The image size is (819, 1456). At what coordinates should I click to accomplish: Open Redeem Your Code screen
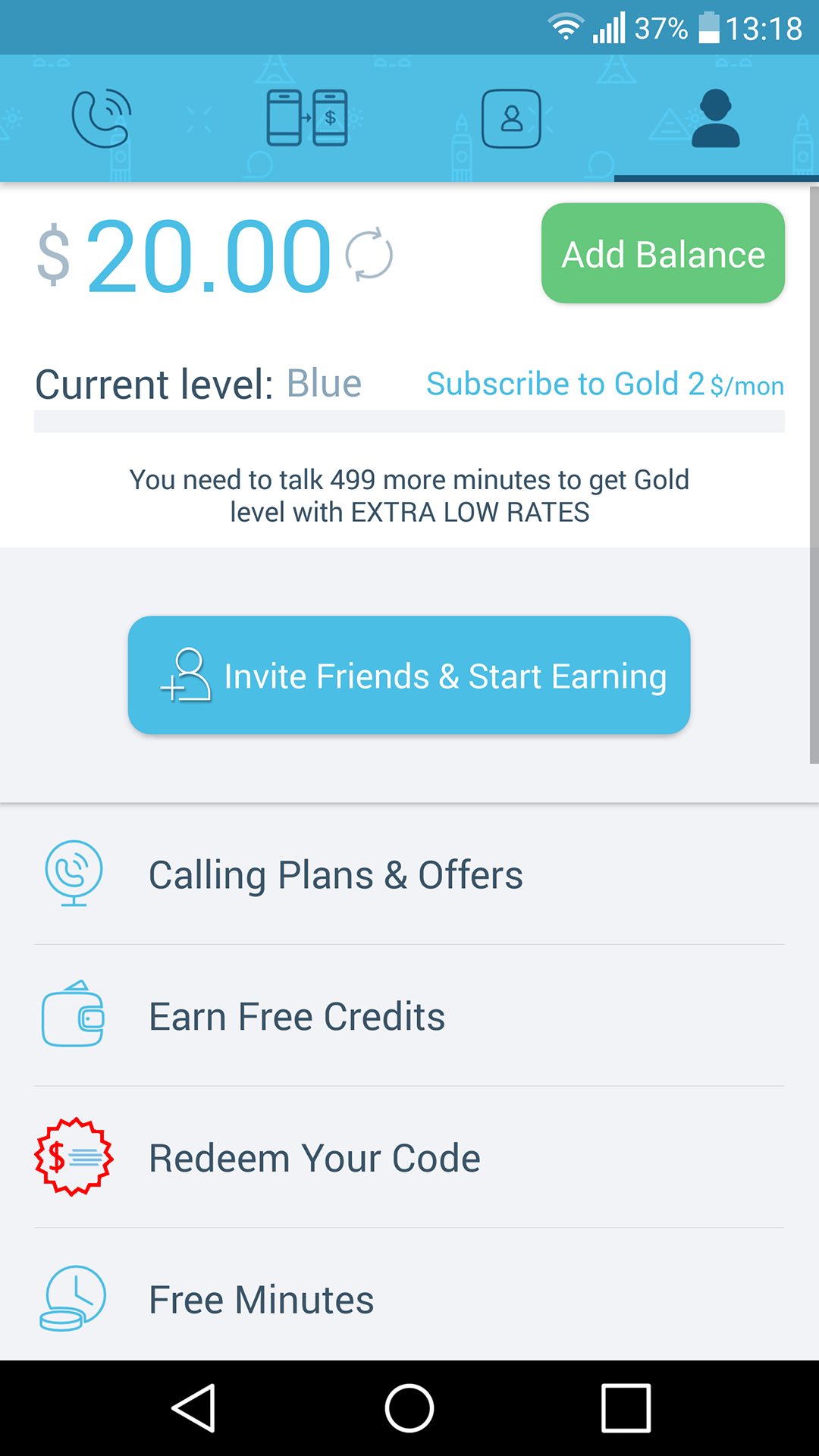tap(315, 1156)
